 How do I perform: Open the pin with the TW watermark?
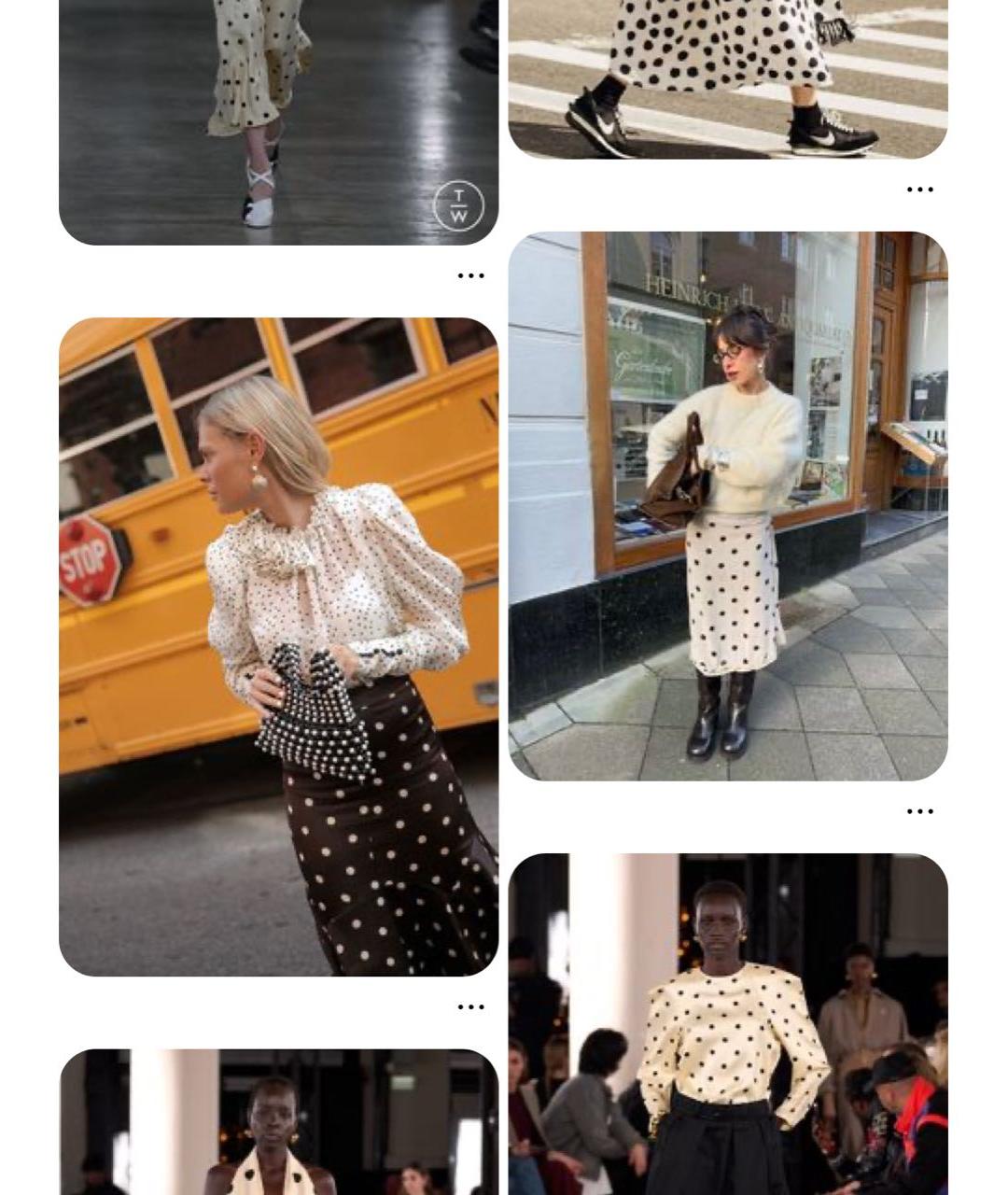tap(278, 121)
